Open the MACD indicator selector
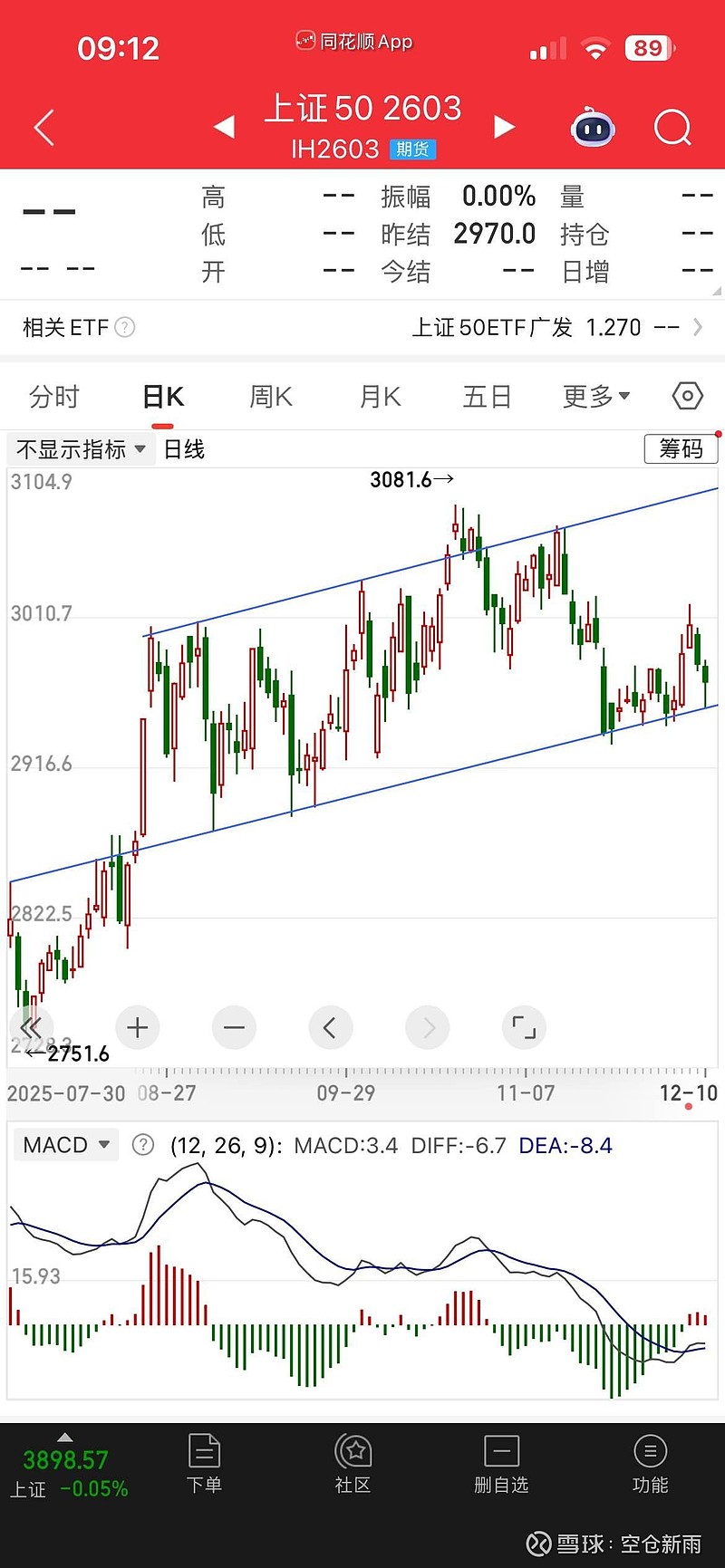 (x=65, y=1144)
